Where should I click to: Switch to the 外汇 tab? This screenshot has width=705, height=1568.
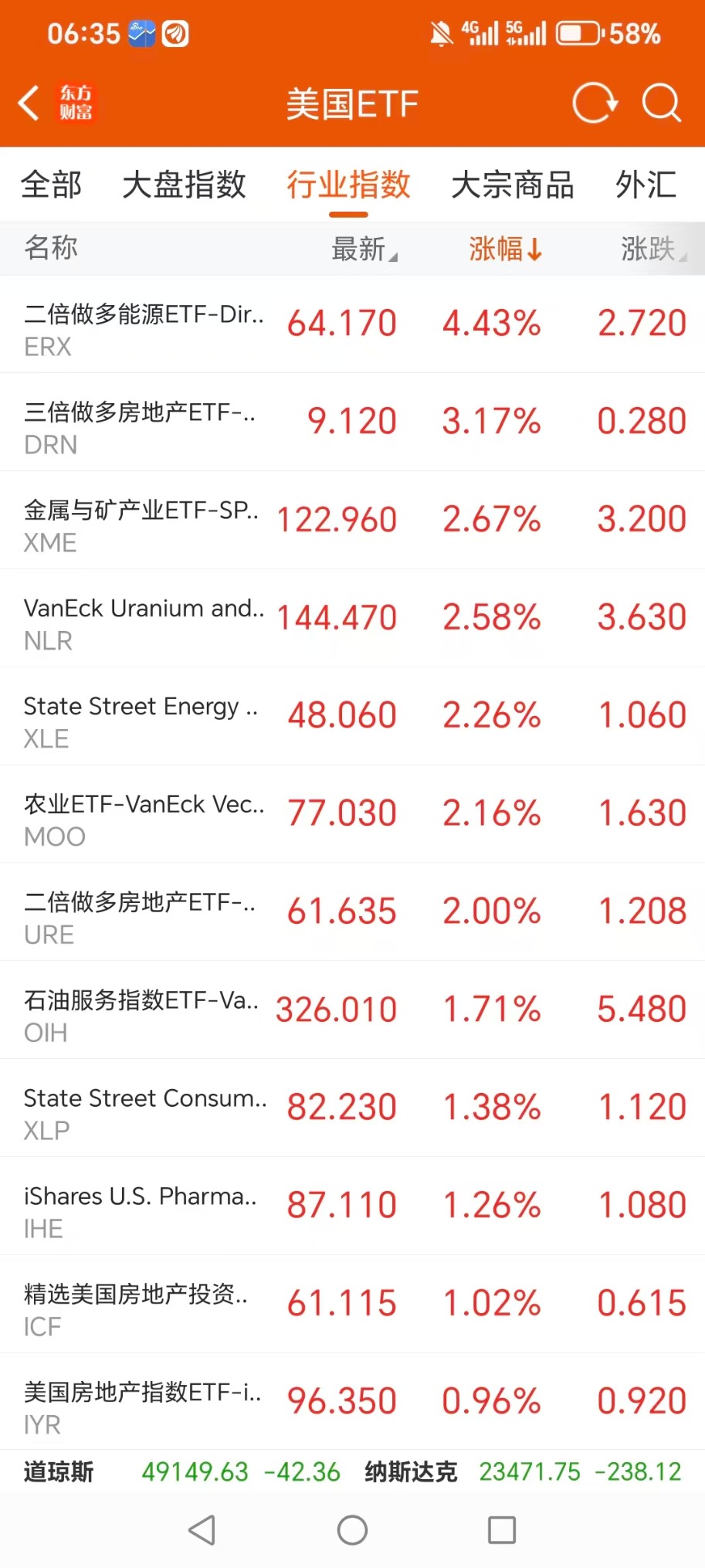[646, 185]
